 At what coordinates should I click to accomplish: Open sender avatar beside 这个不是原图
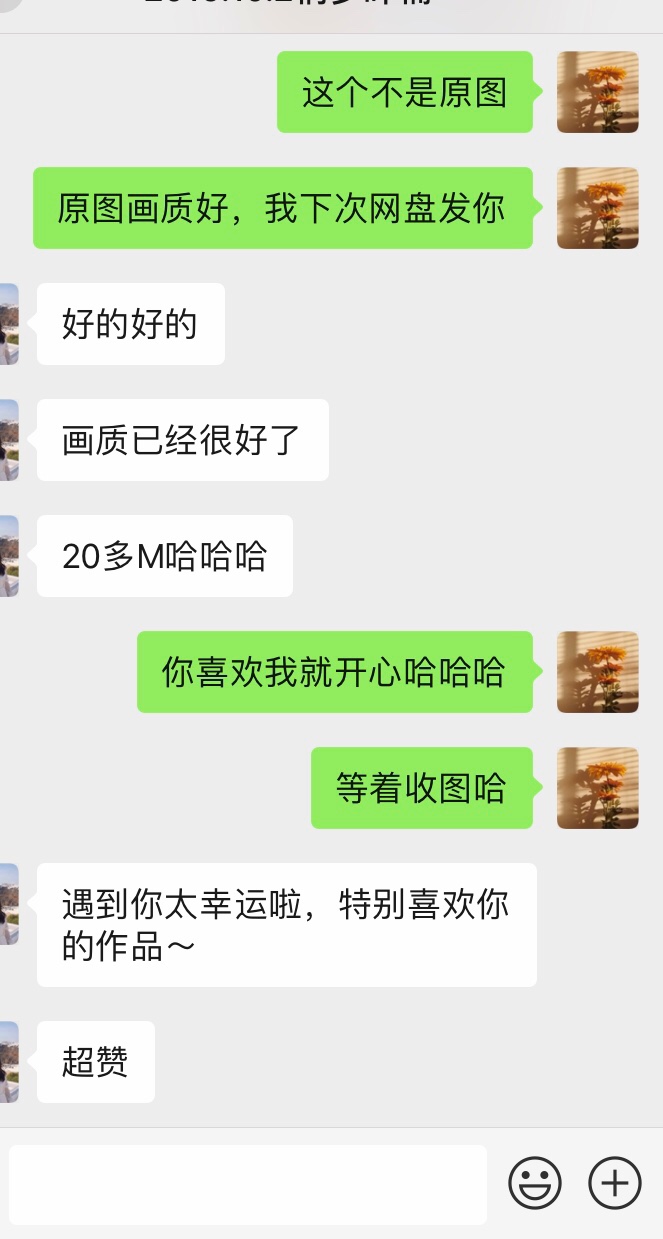point(597,92)
